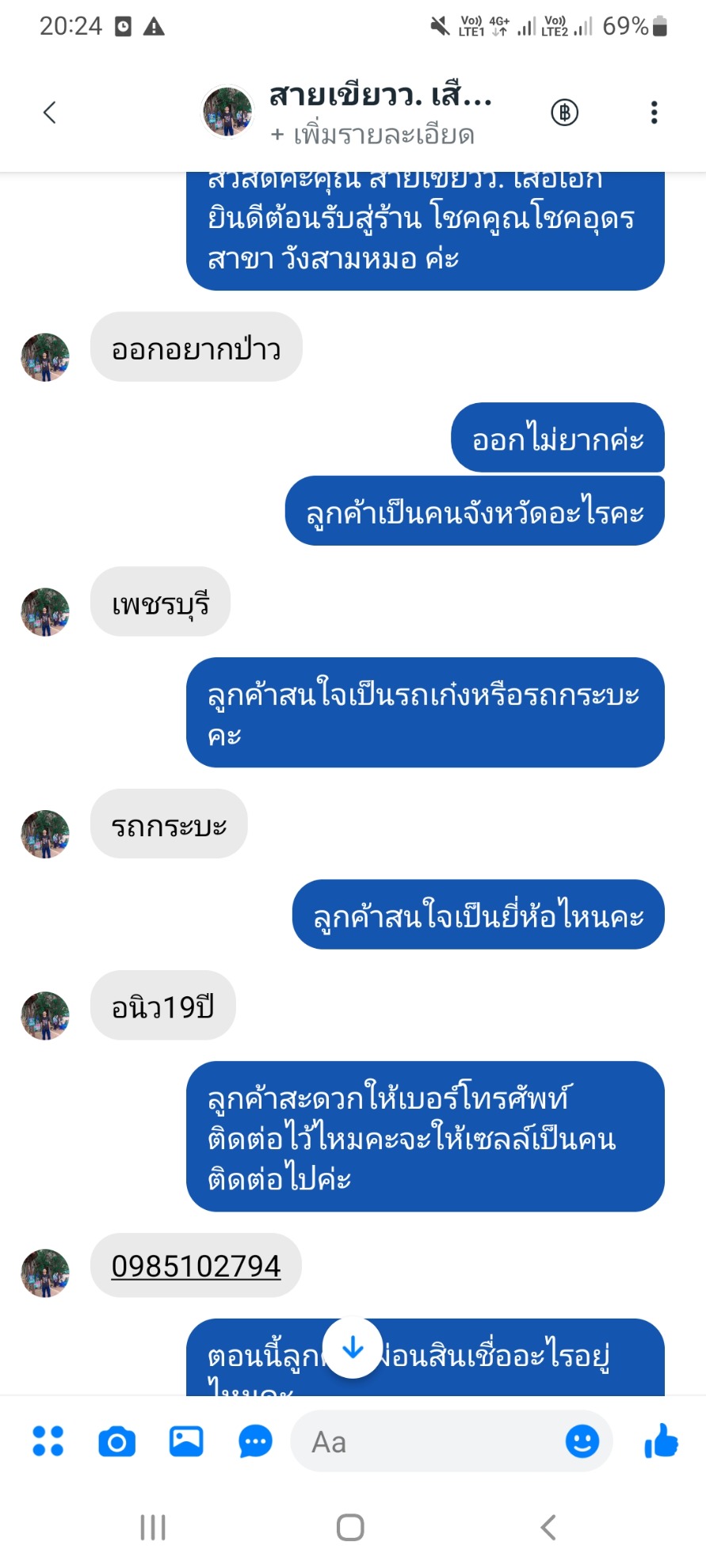Open saved replies chat bubble icon
The width and height of the screenshot is (706, 1568).
pos(255,1441)
